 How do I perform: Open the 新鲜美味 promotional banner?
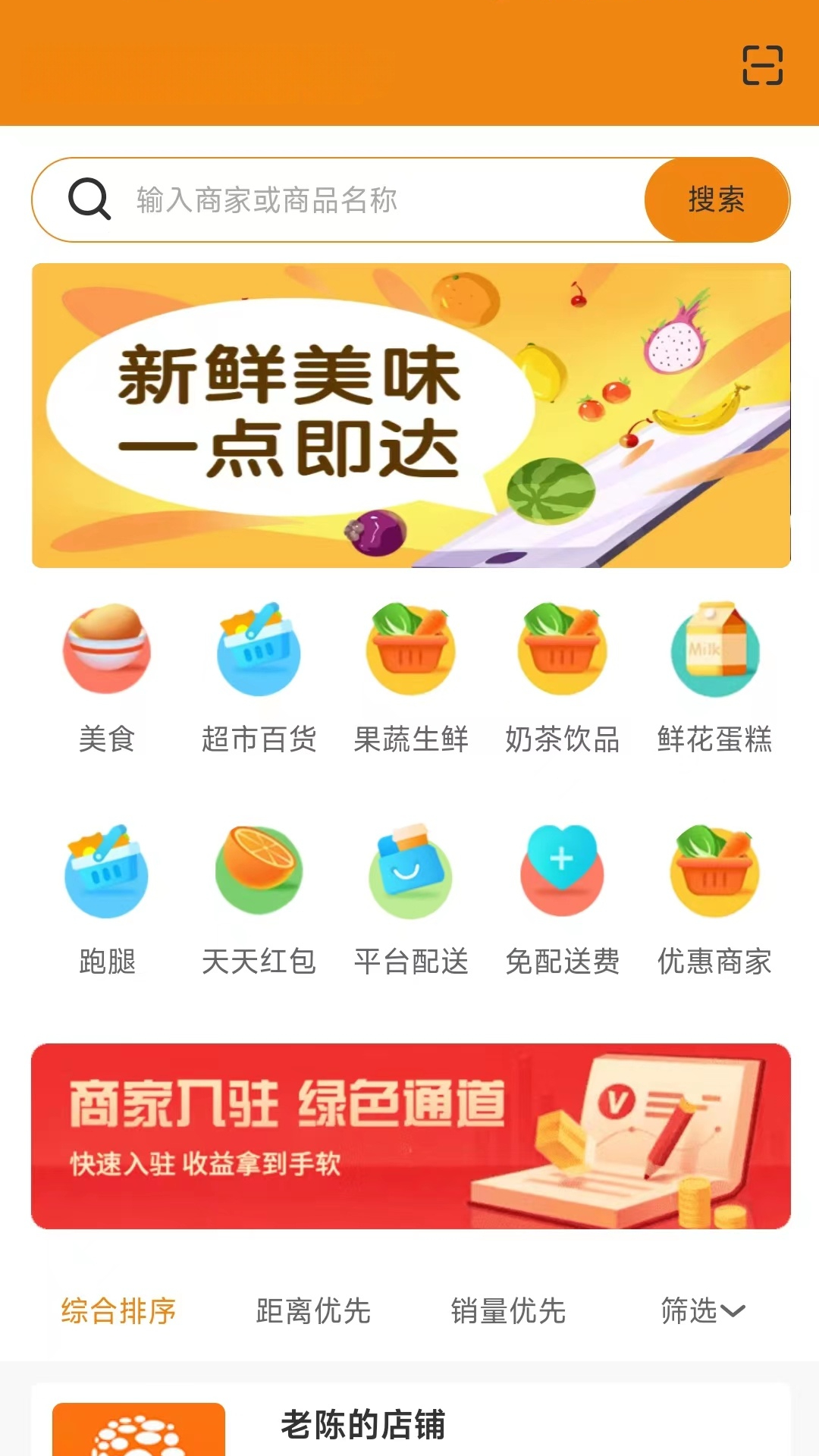point(410,416)
